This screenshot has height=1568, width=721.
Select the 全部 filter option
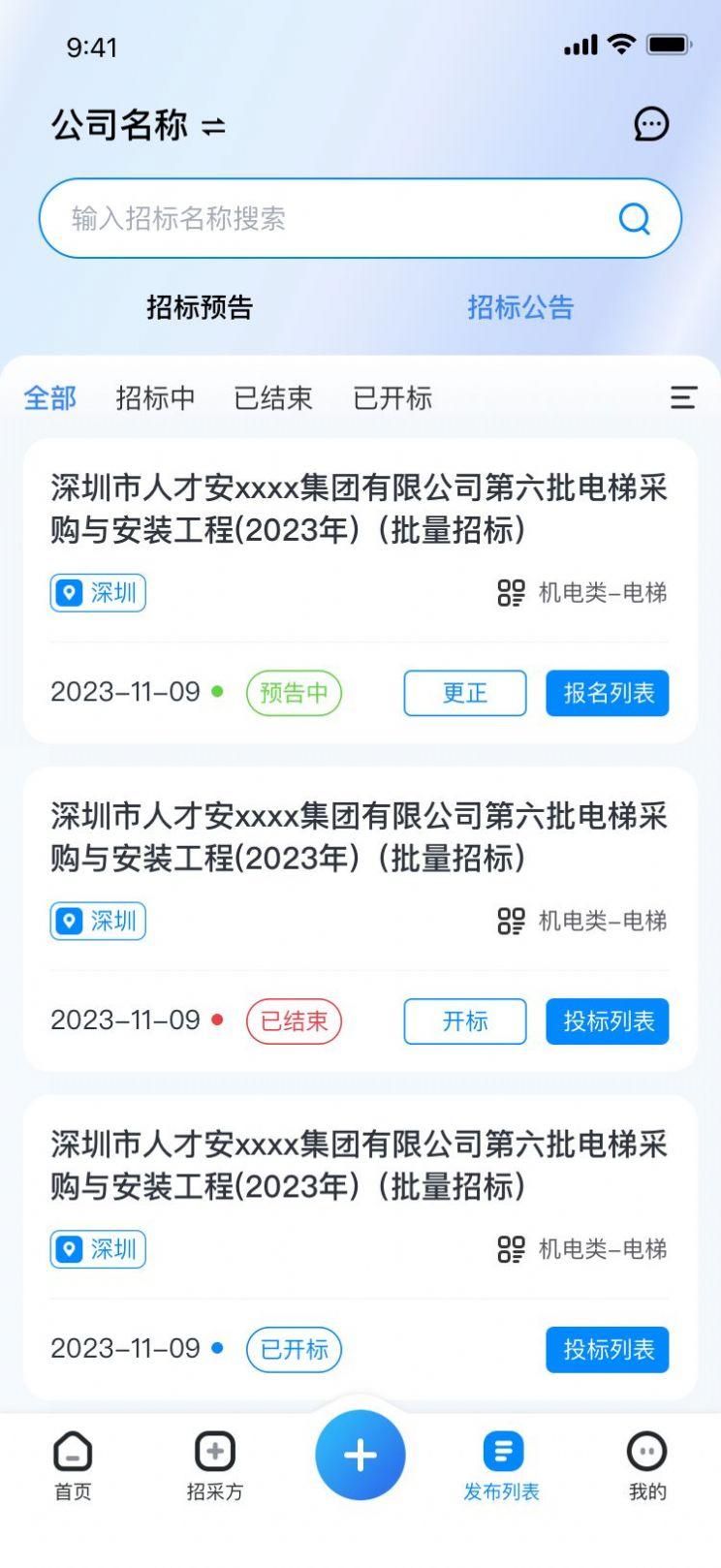(49, 397)
